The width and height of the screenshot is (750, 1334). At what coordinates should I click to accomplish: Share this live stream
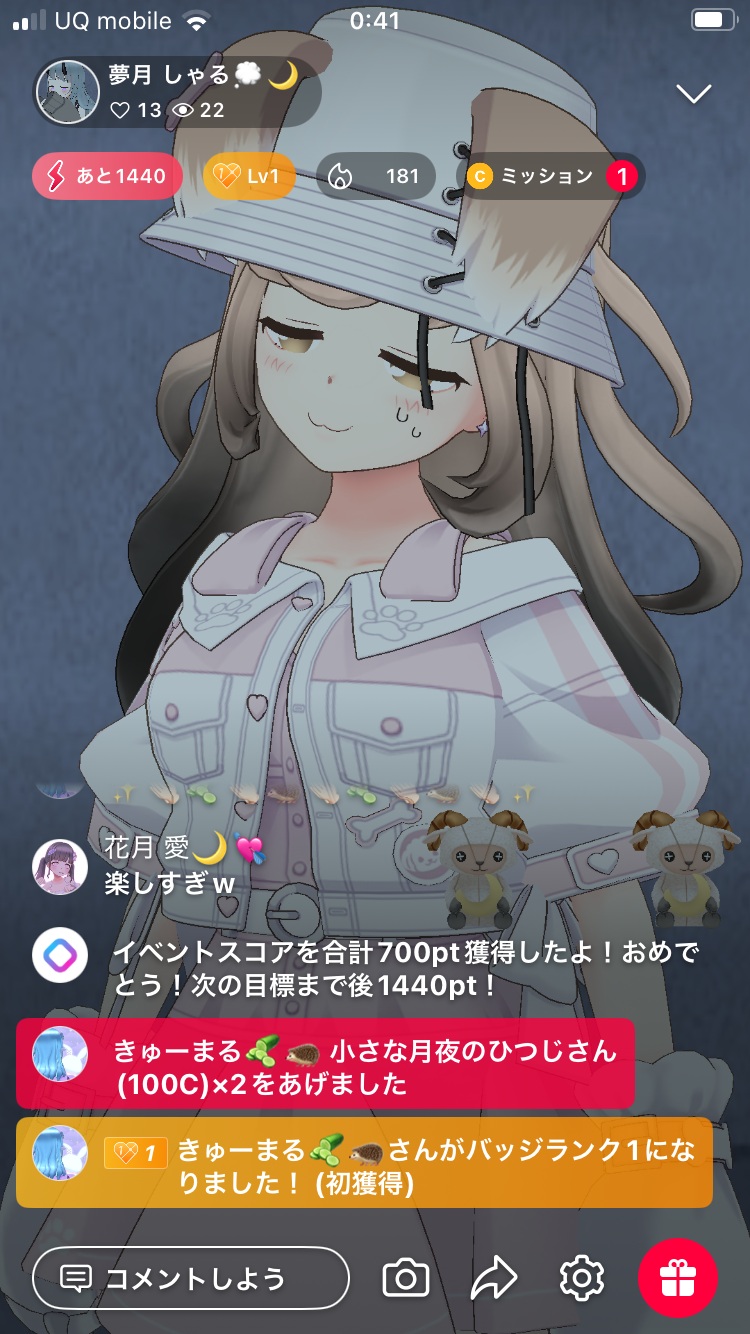point(494,1278)
